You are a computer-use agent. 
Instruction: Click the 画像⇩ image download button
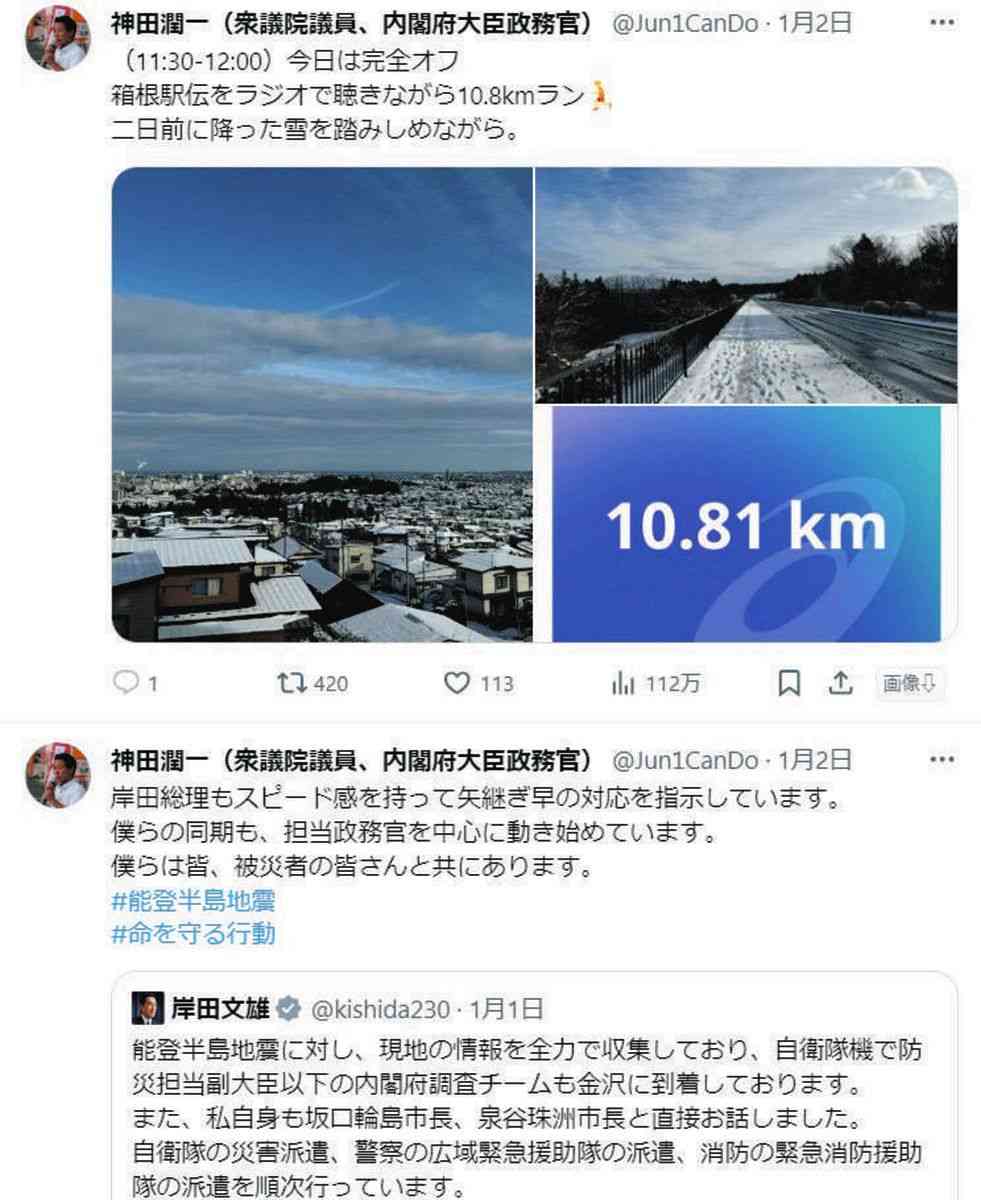[911, 684]
